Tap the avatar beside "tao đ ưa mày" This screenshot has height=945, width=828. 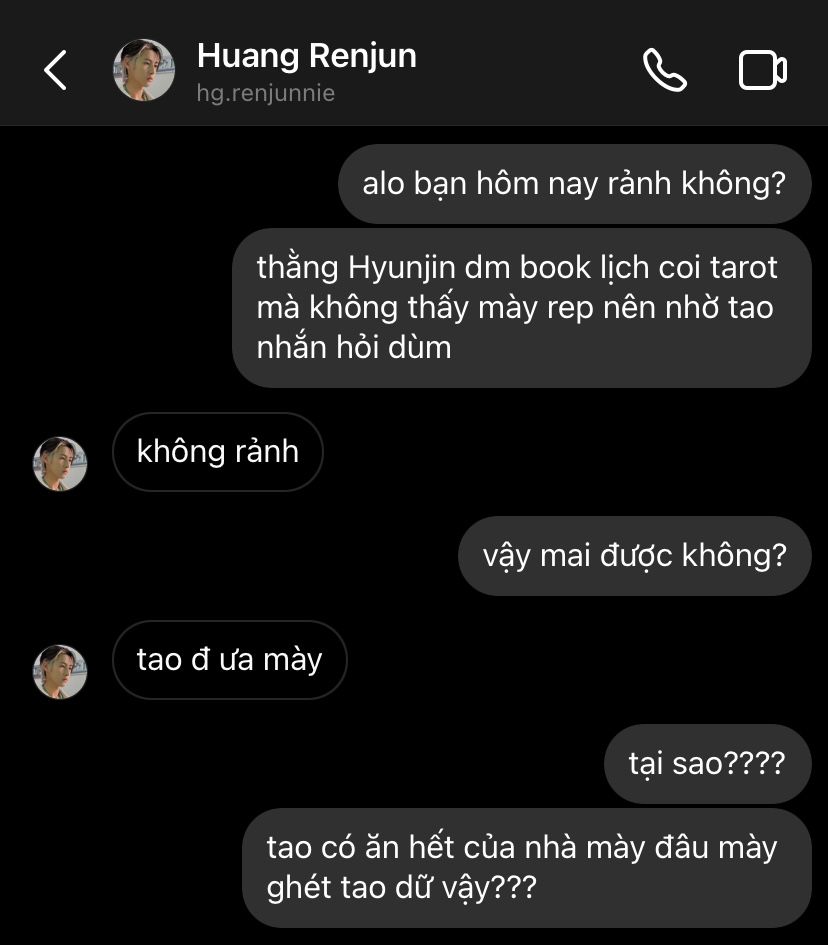(x=60, y=672)
